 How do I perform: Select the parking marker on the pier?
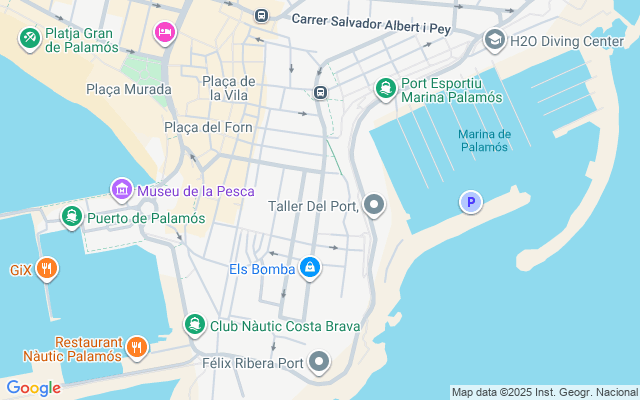[470, 202]
